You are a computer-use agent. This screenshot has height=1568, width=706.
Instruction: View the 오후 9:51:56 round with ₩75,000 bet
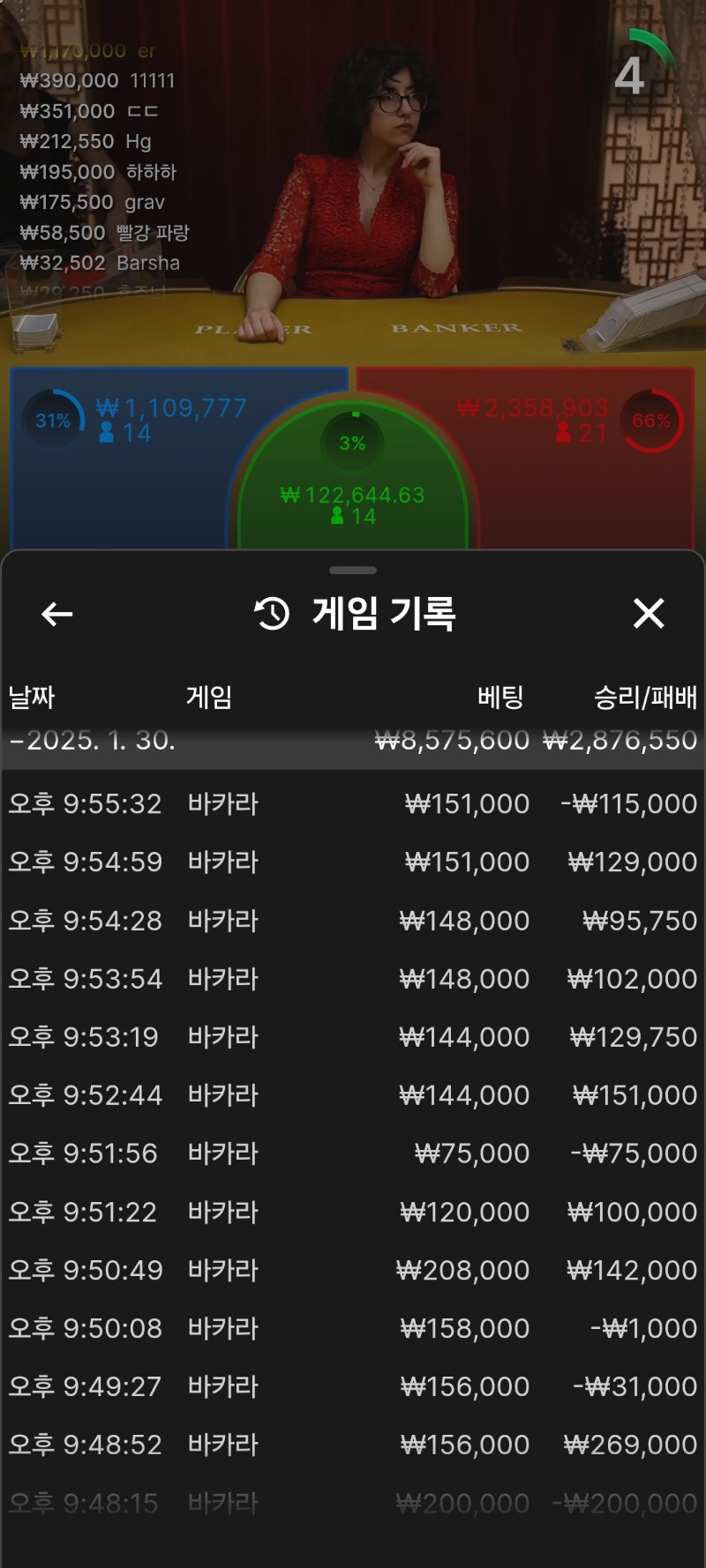pos(353,1154)
